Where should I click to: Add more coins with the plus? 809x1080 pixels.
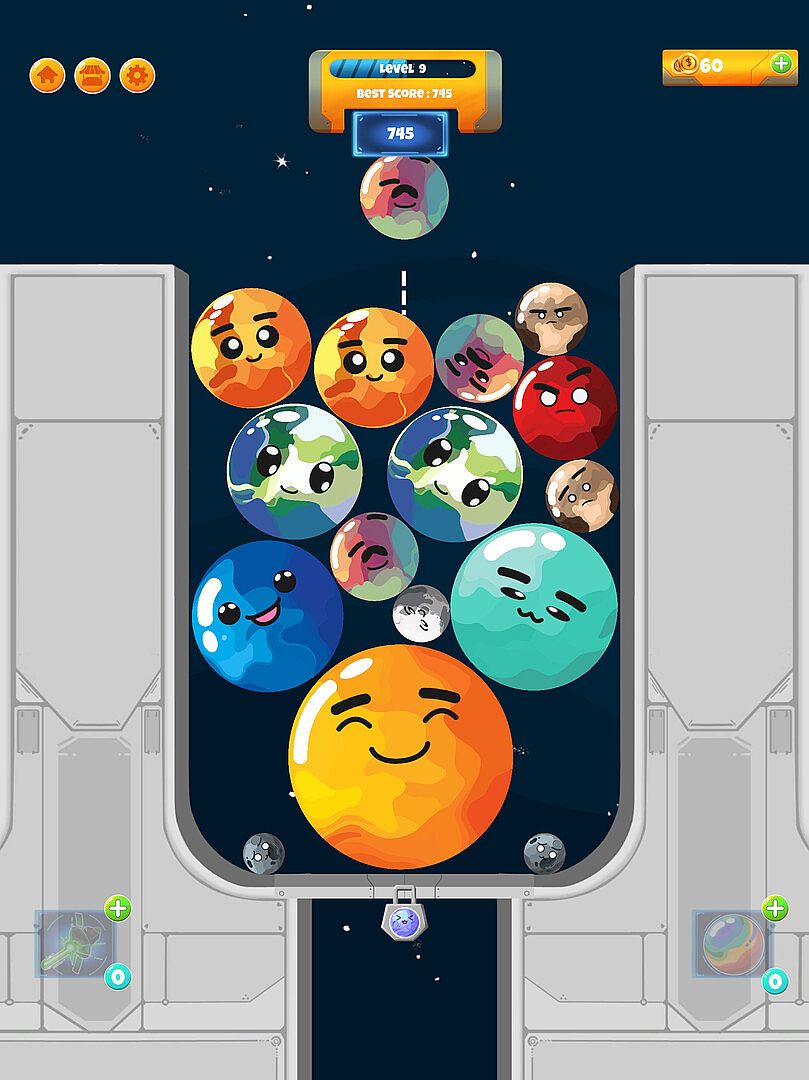(x=781, y=64)
